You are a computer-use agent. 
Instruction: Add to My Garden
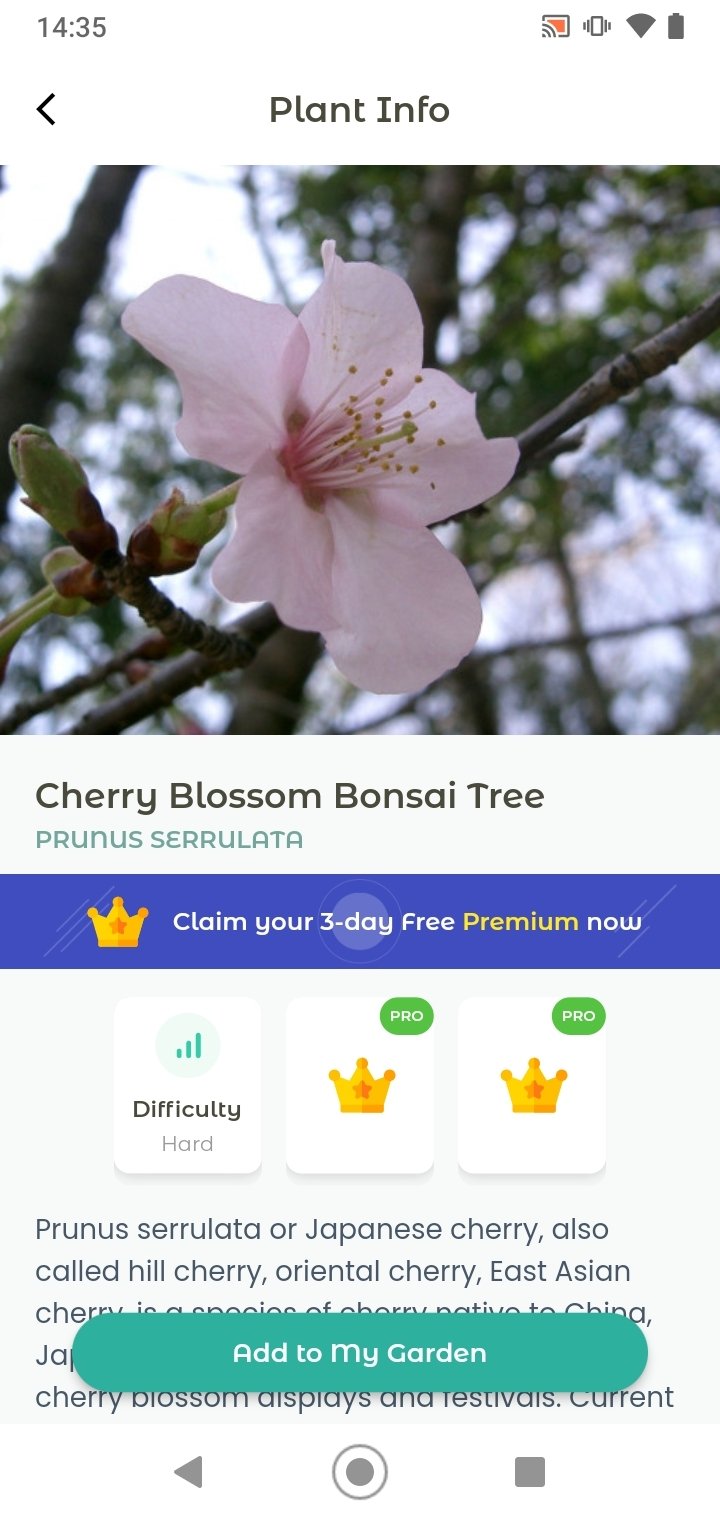tap(360, 1353)
